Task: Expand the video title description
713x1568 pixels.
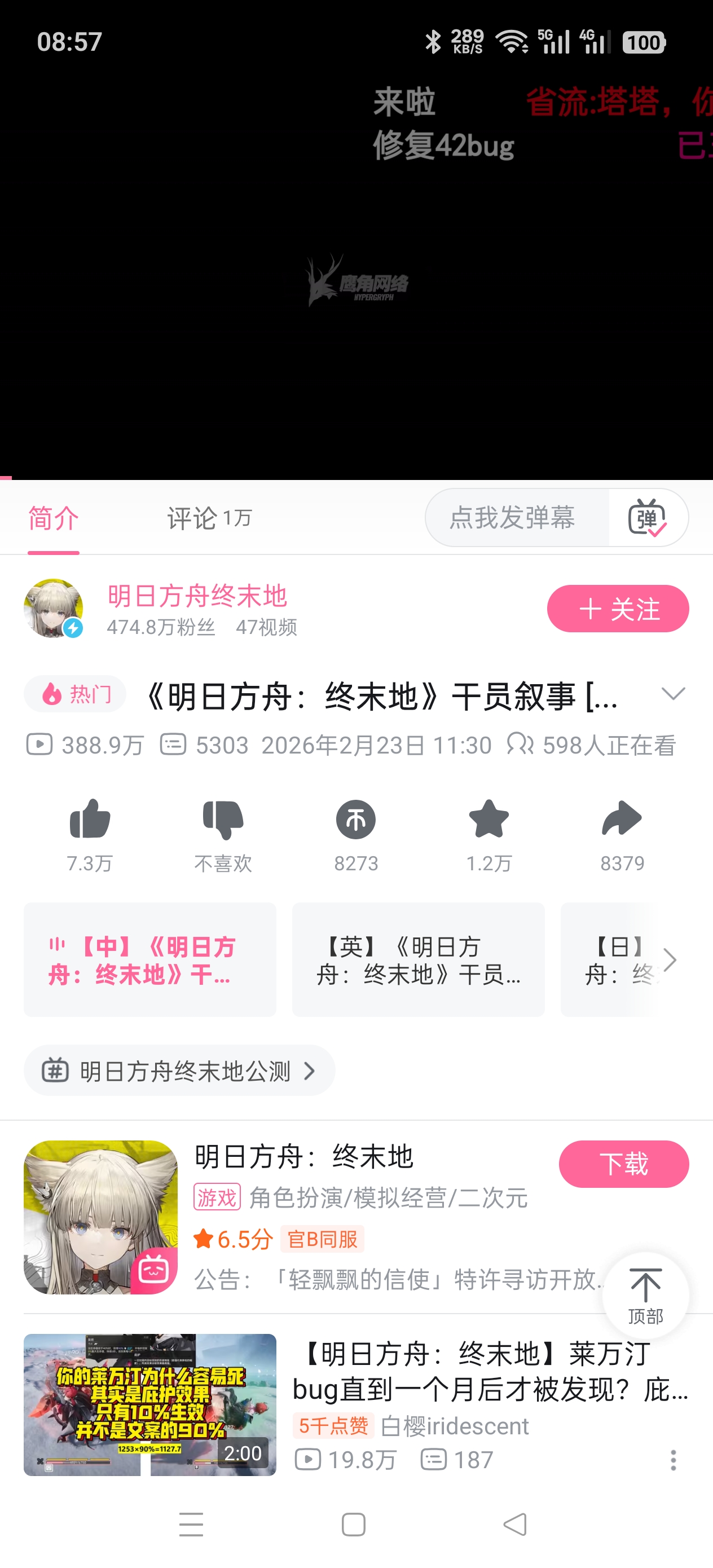Action: (x=672, y=694)
